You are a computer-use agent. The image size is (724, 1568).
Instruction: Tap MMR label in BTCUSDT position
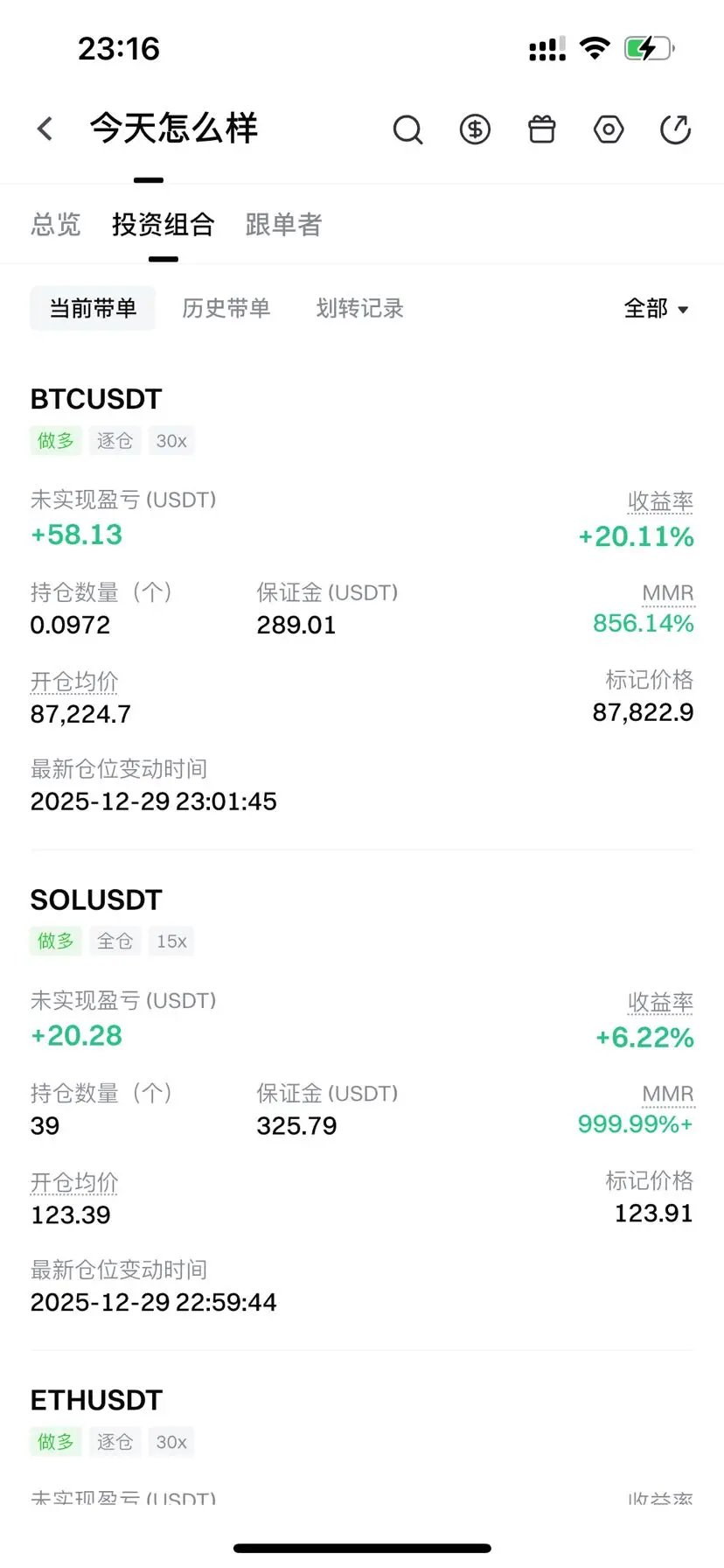[x=668, y=592]
